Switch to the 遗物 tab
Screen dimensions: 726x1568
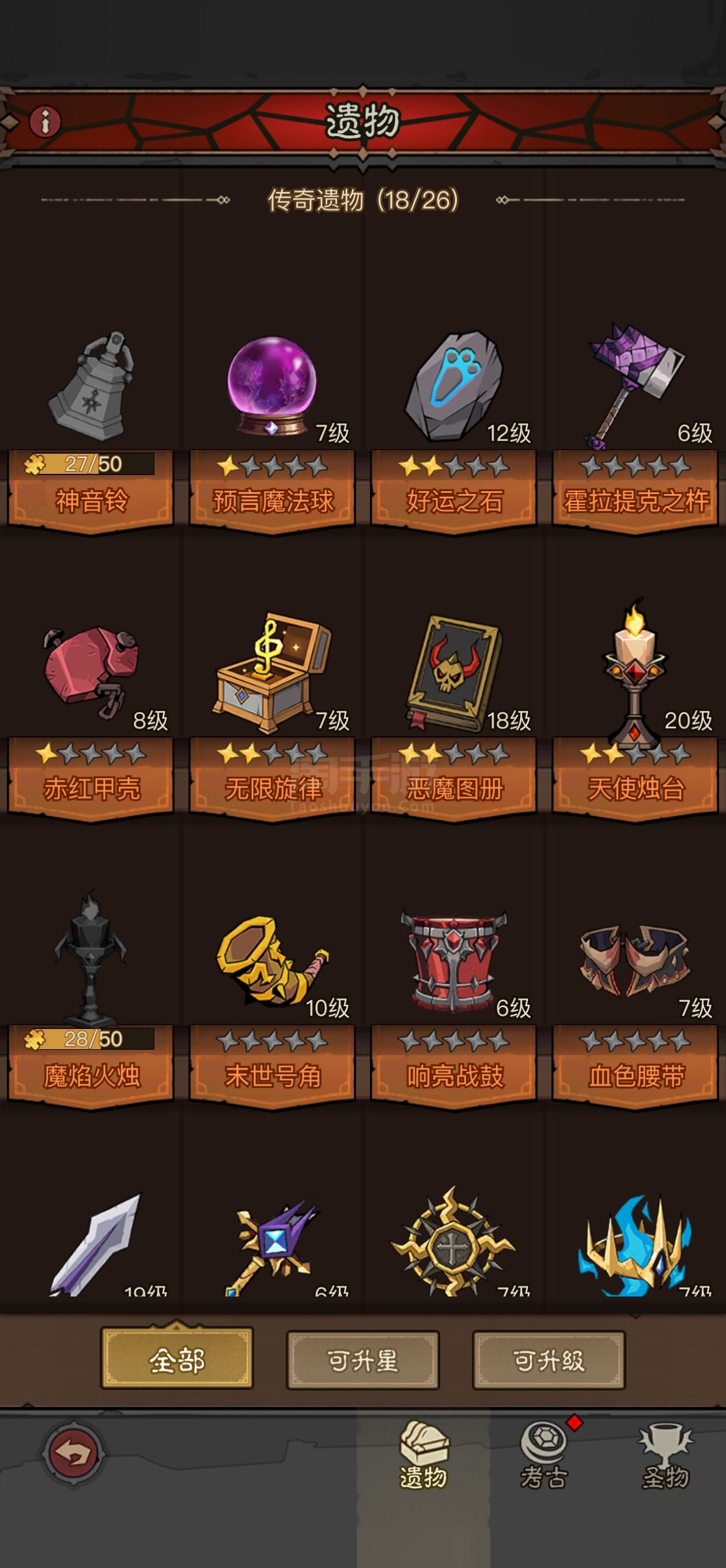pos(423,1455)
